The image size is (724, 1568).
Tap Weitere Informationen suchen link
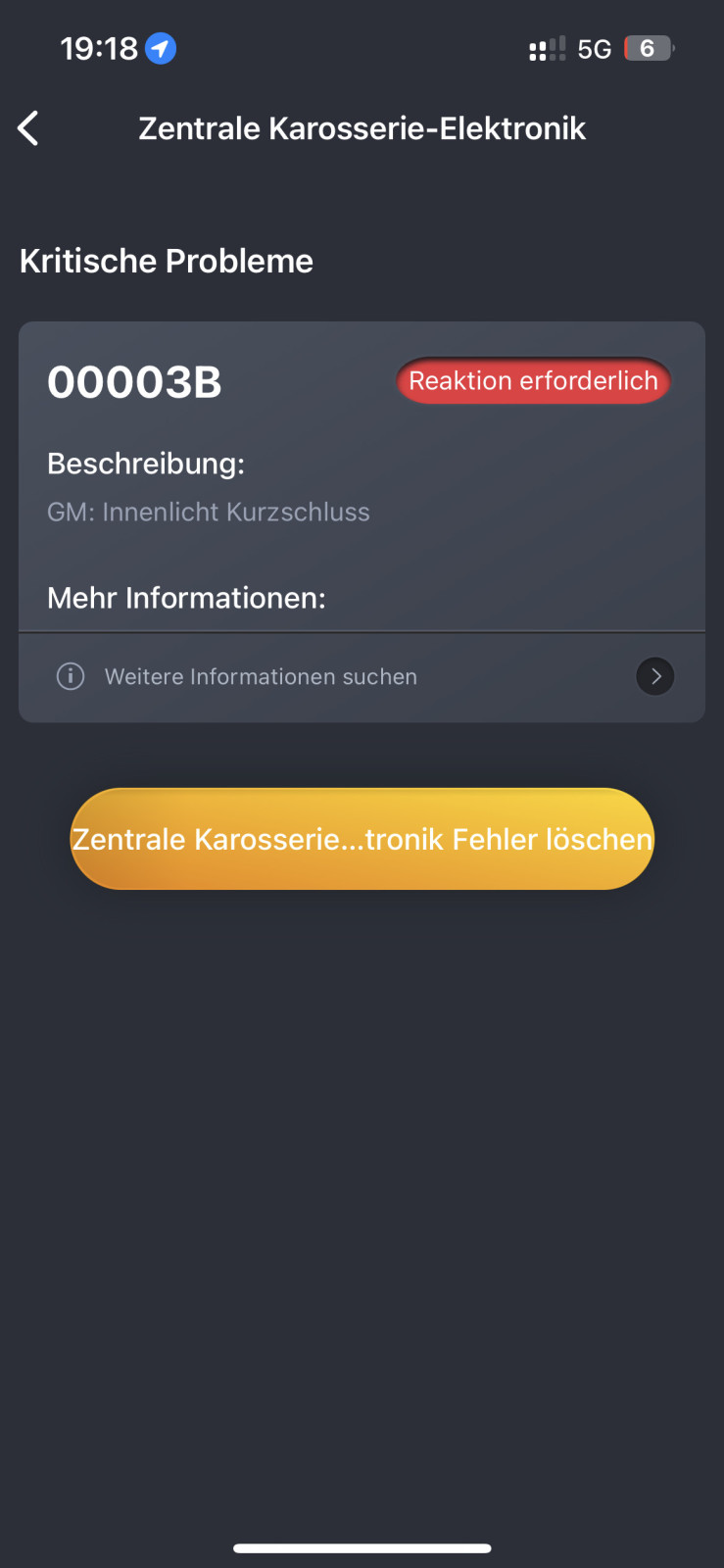262,676
